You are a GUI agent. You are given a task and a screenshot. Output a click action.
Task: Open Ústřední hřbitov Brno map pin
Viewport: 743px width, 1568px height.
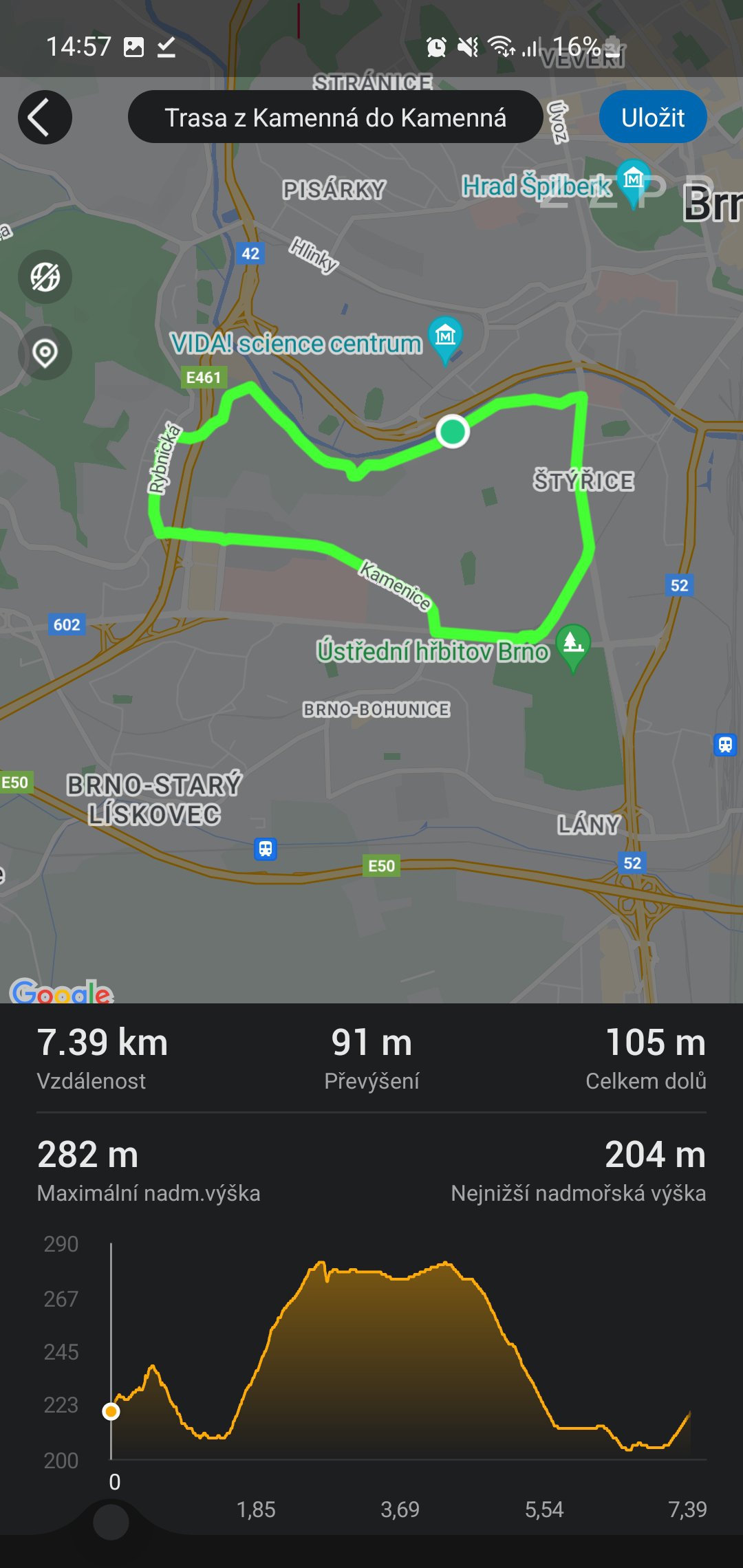pos(573,646)
